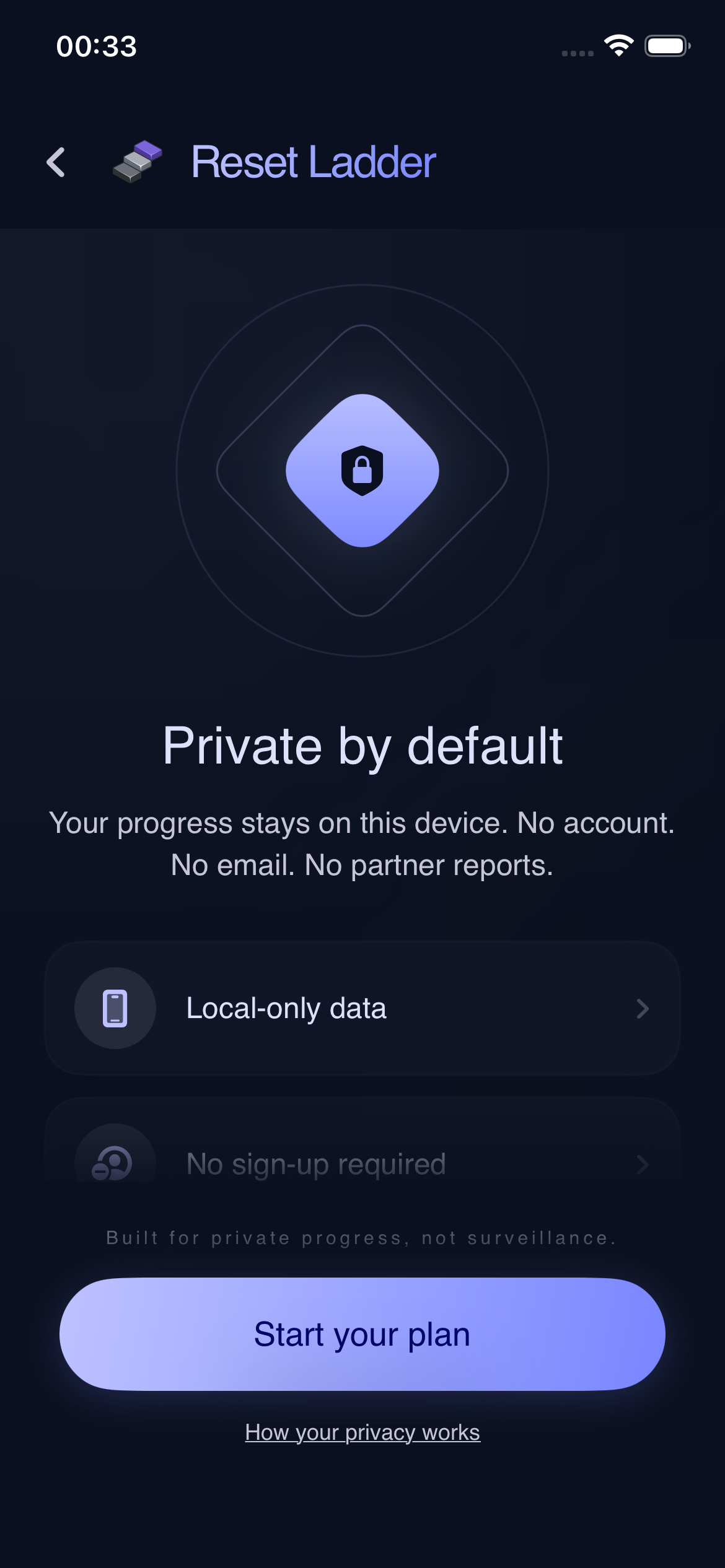This screenshot has height=1568, width=725.
Task: Tap the Local-only data card
Action: click(362, 1009)
